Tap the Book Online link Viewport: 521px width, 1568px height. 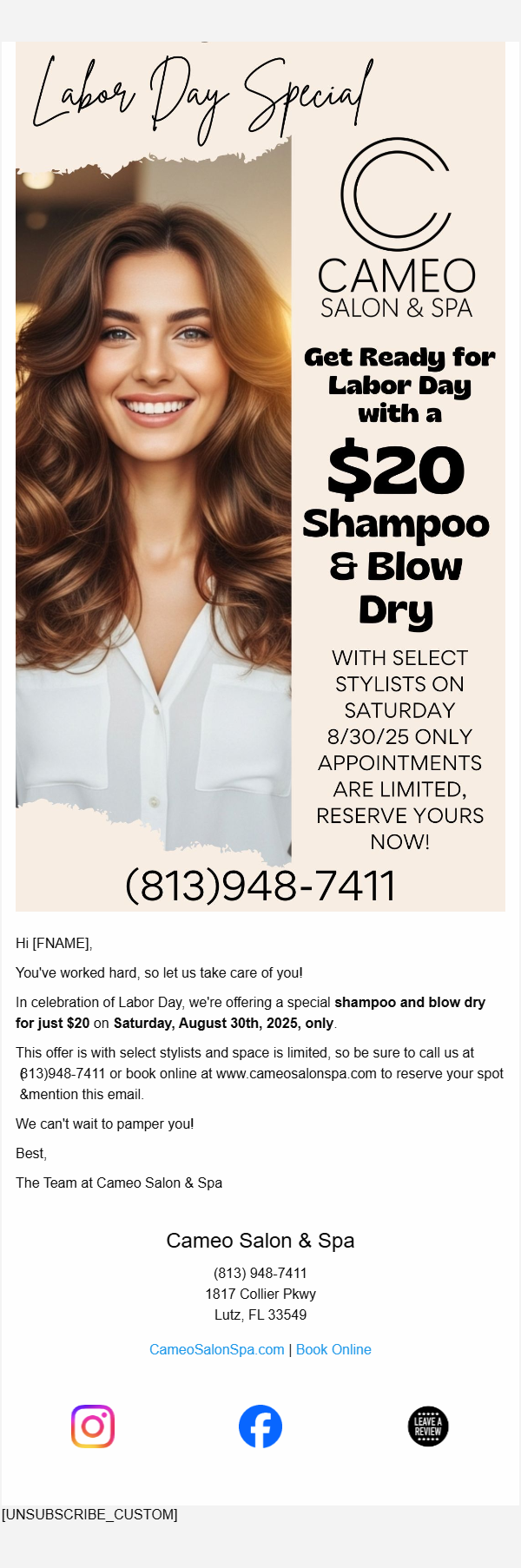pos(333,1349)
